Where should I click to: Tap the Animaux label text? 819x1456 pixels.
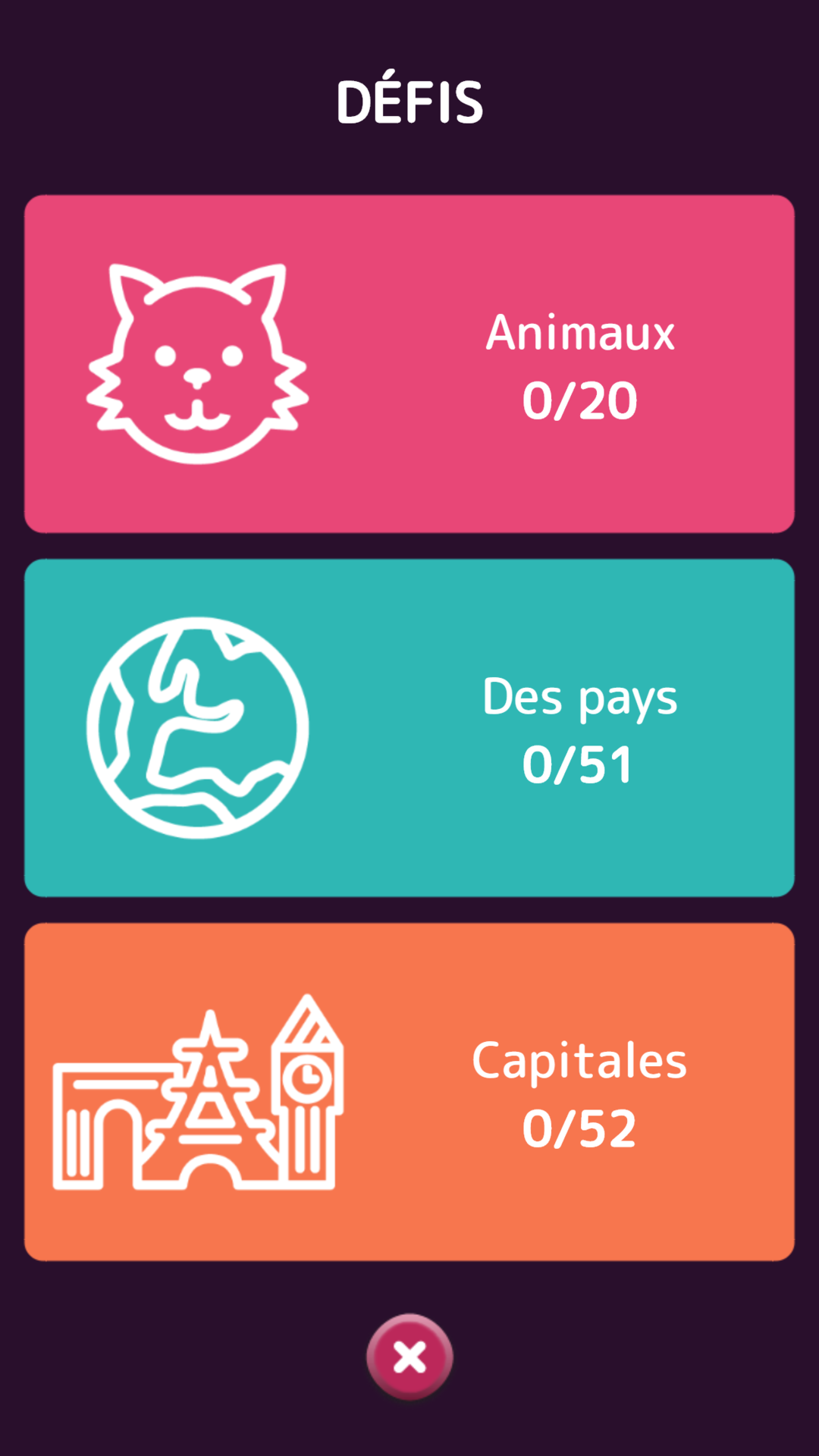click(x=580, y=334)
